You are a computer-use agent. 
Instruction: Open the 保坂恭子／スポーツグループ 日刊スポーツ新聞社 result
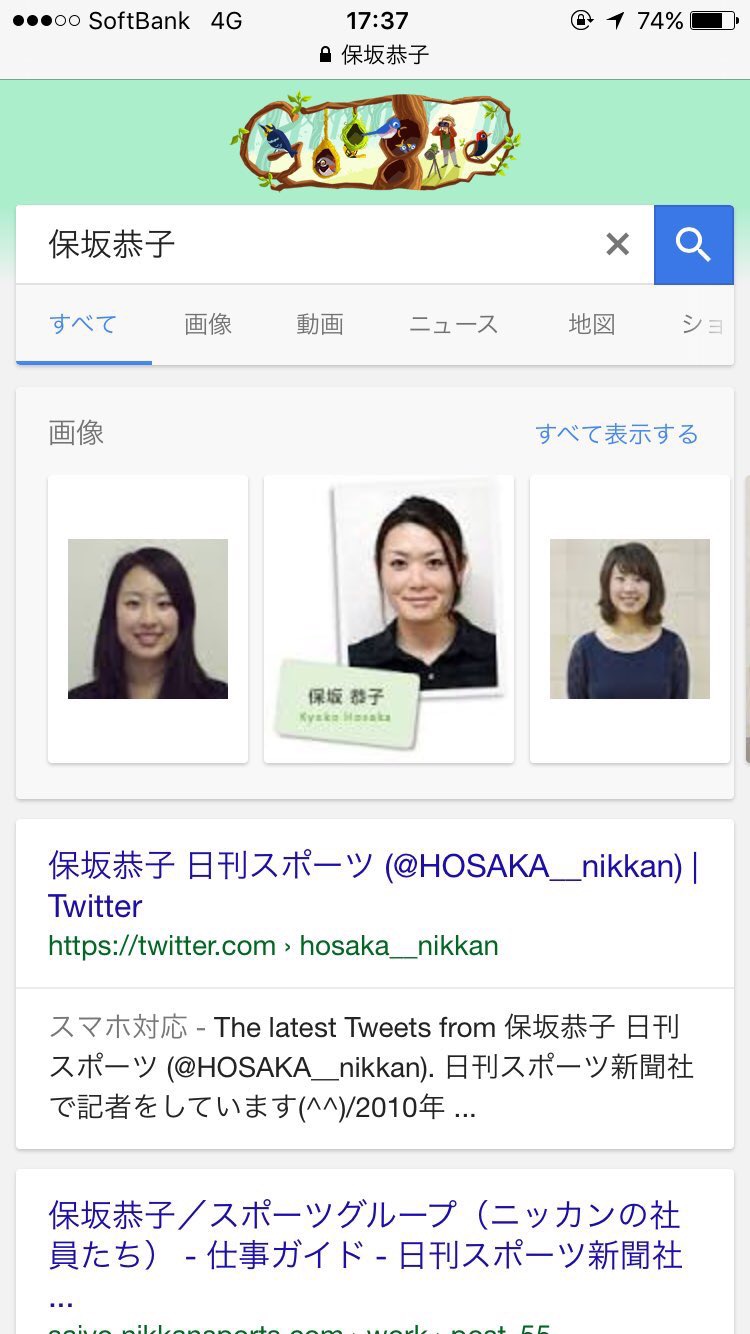click(x=364, y=1235)
